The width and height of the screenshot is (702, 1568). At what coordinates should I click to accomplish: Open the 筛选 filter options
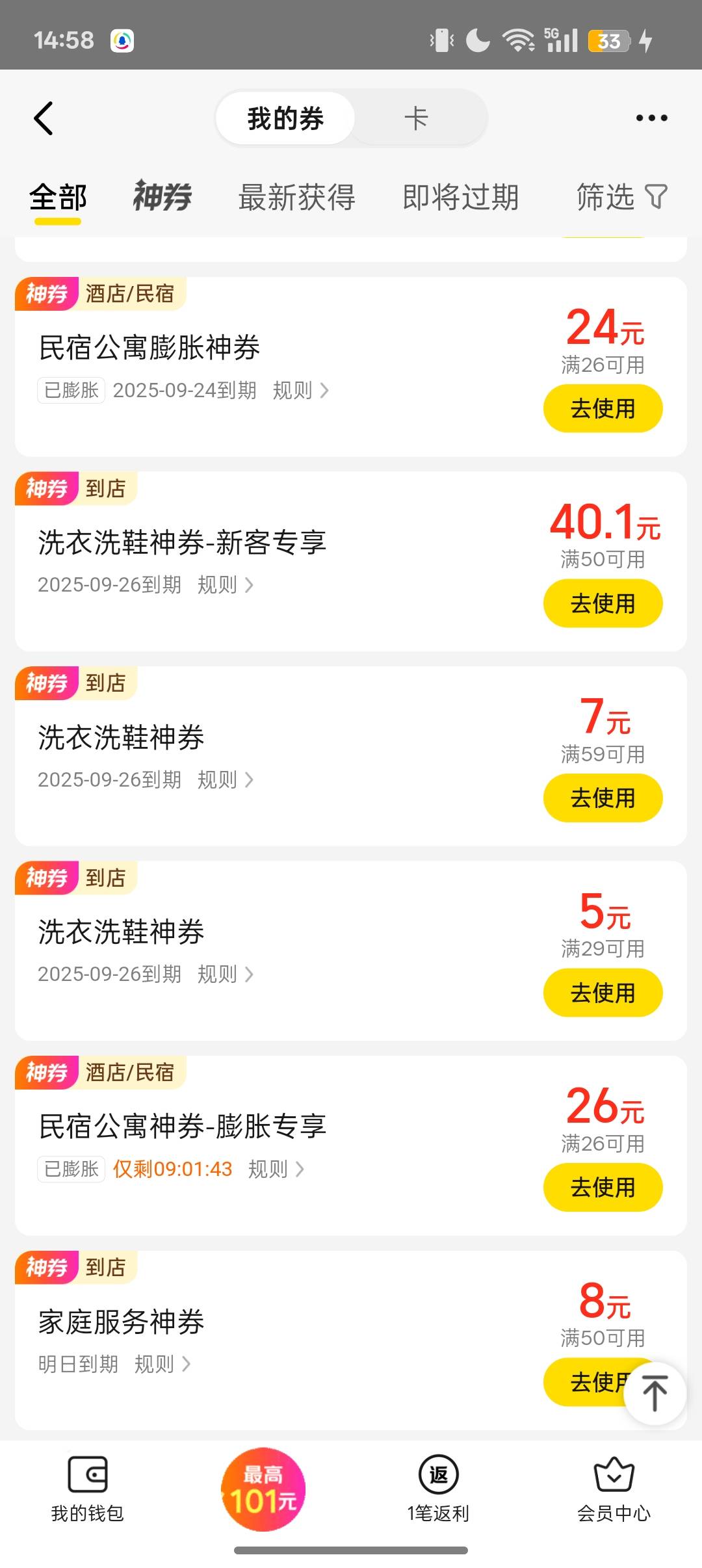[622, 197]
